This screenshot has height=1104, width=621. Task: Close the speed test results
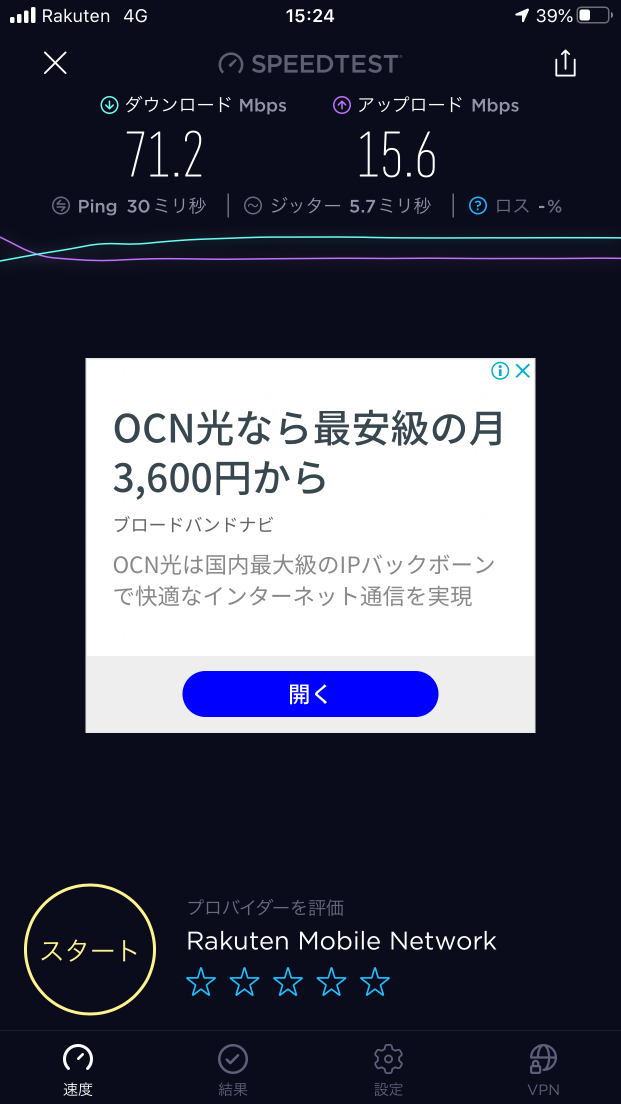[x=55, y=63]
